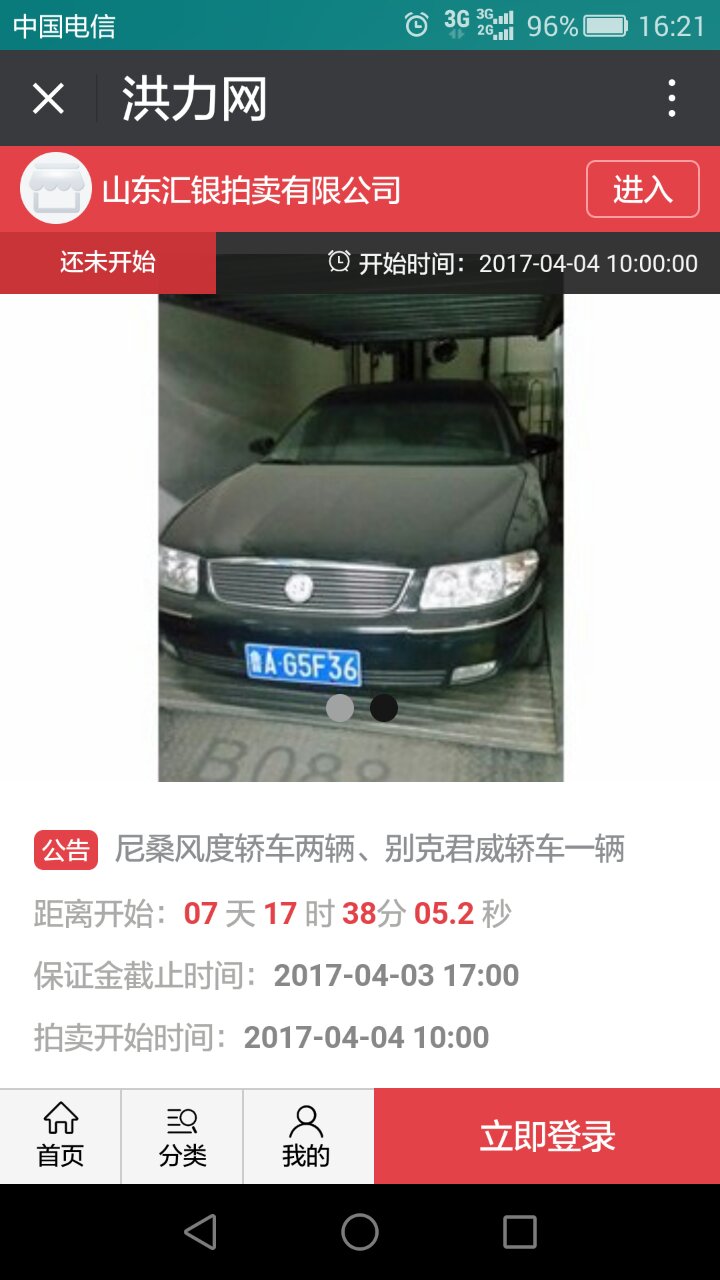
Task: Open the 山东汇银拍卖有限公司 store avatar
Action: [56, 188]
